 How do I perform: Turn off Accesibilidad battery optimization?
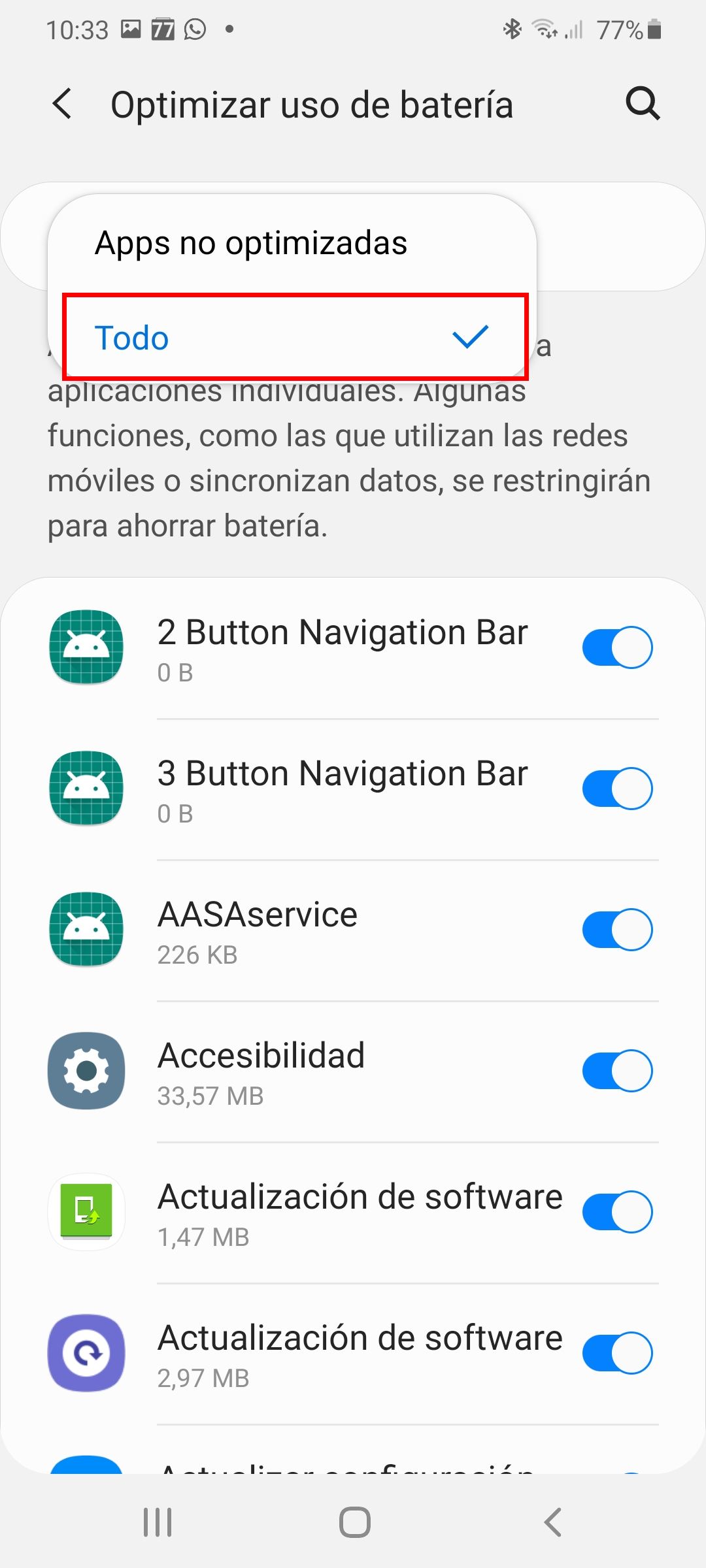click(617, 1071)
